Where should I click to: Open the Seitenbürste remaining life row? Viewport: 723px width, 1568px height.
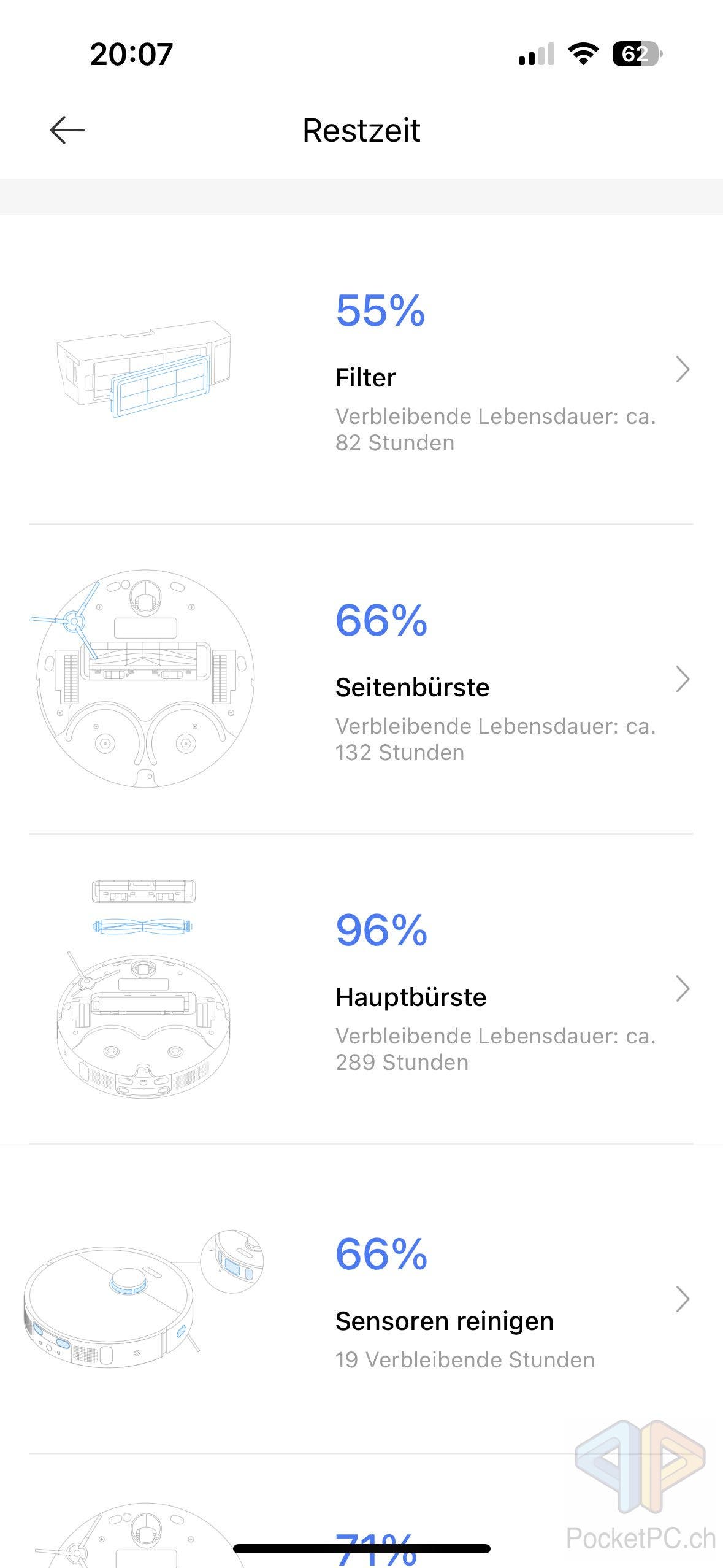(x=361, y=679)
